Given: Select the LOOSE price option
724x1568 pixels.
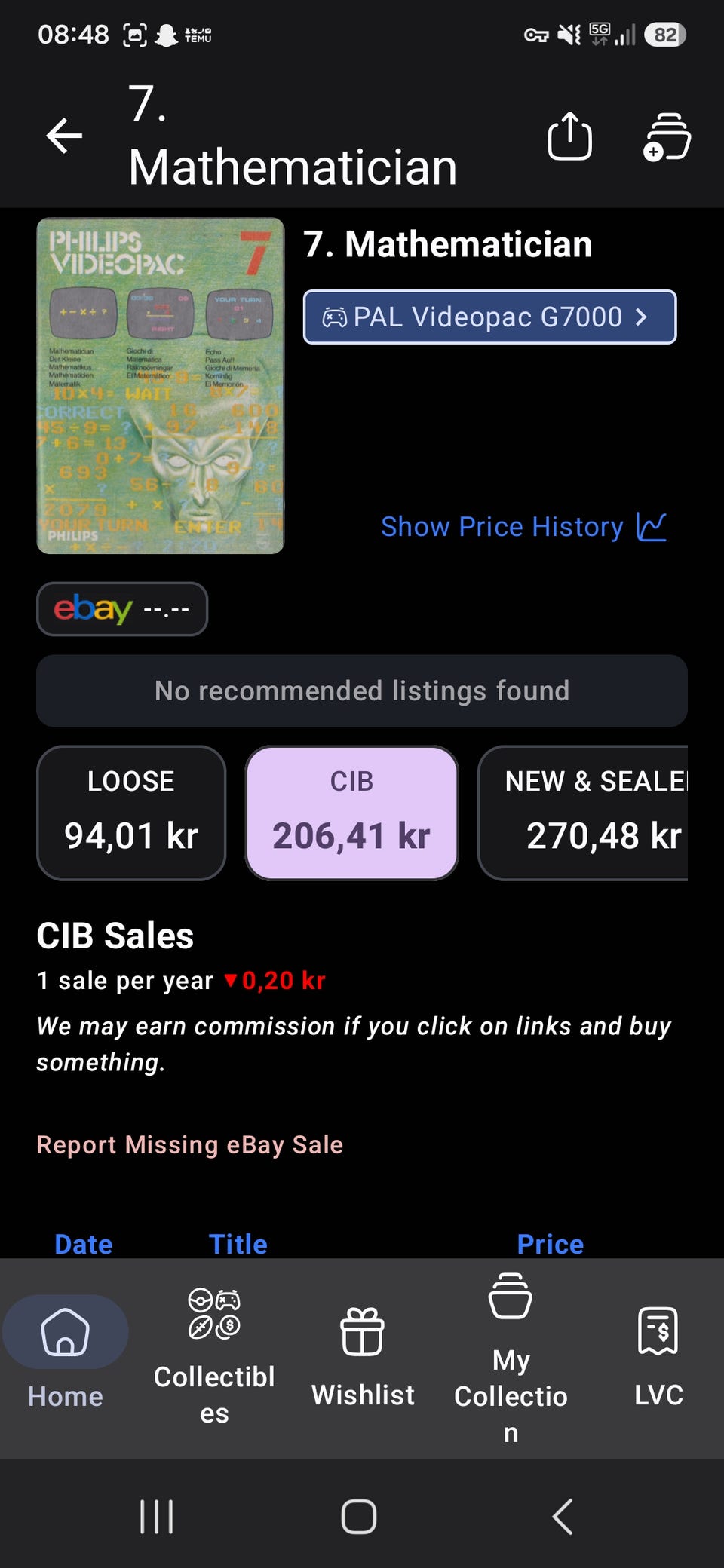Looking at the screenshot, I should pos(131,813).
